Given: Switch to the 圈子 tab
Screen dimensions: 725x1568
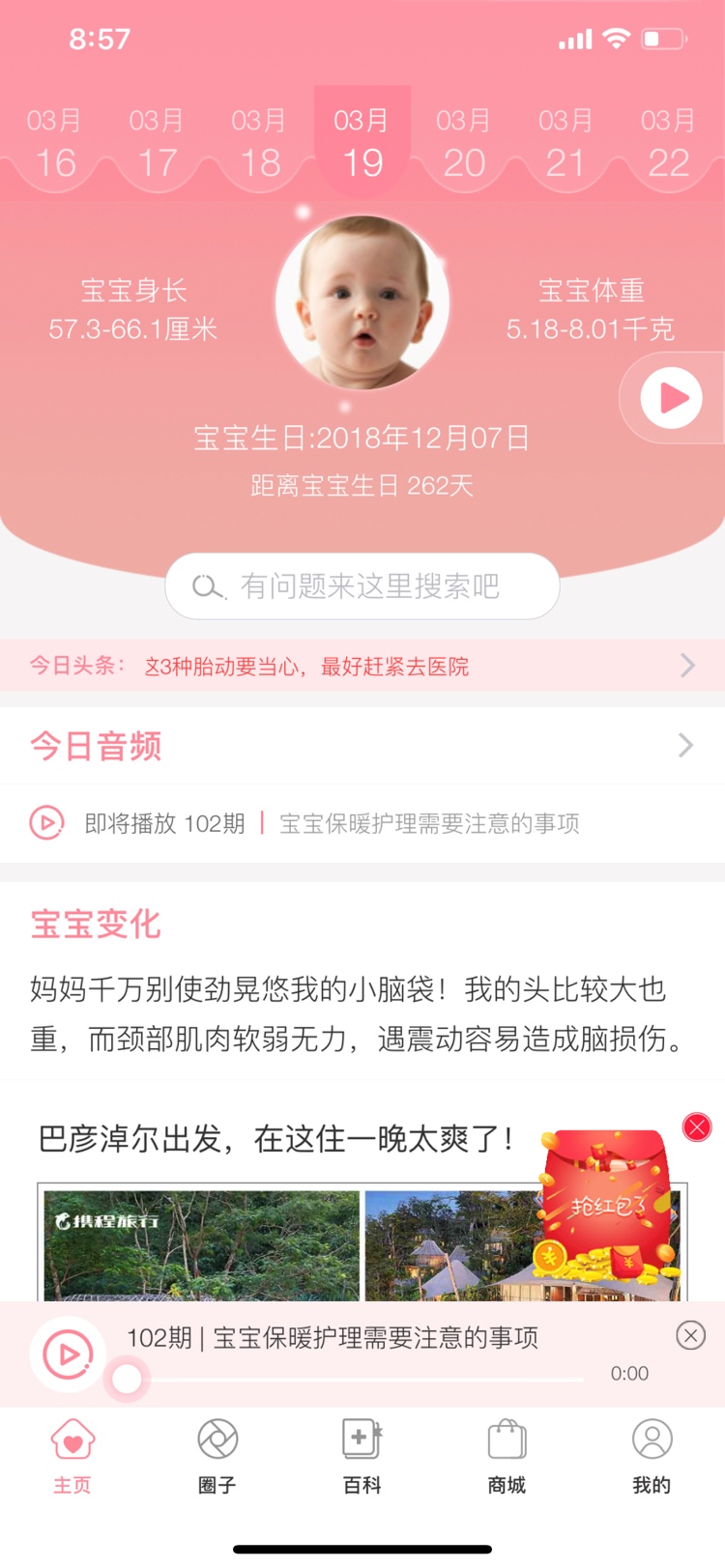Looking at the screenshot, I should tap(217, 1456).
